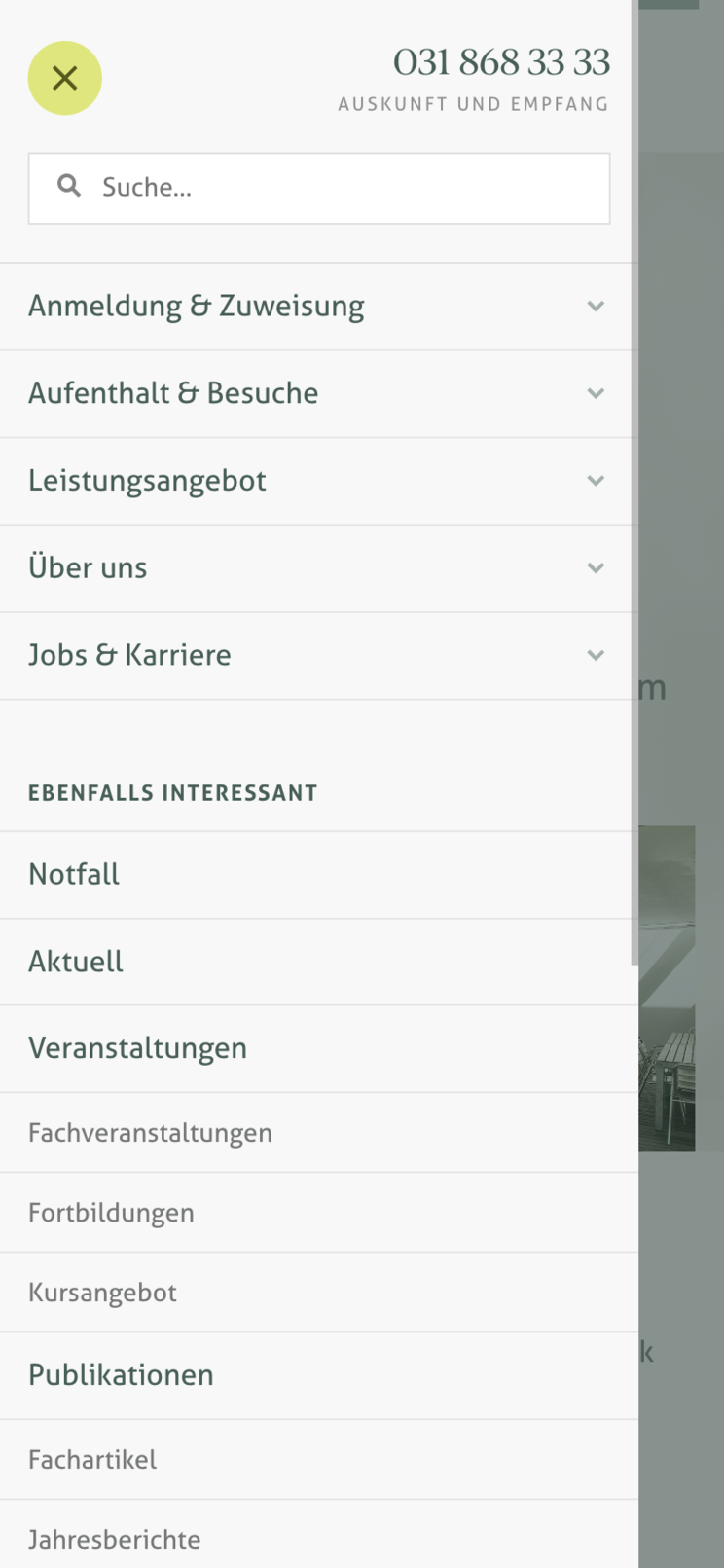
Task: Open Publikationen
Action: (121, 1375)
